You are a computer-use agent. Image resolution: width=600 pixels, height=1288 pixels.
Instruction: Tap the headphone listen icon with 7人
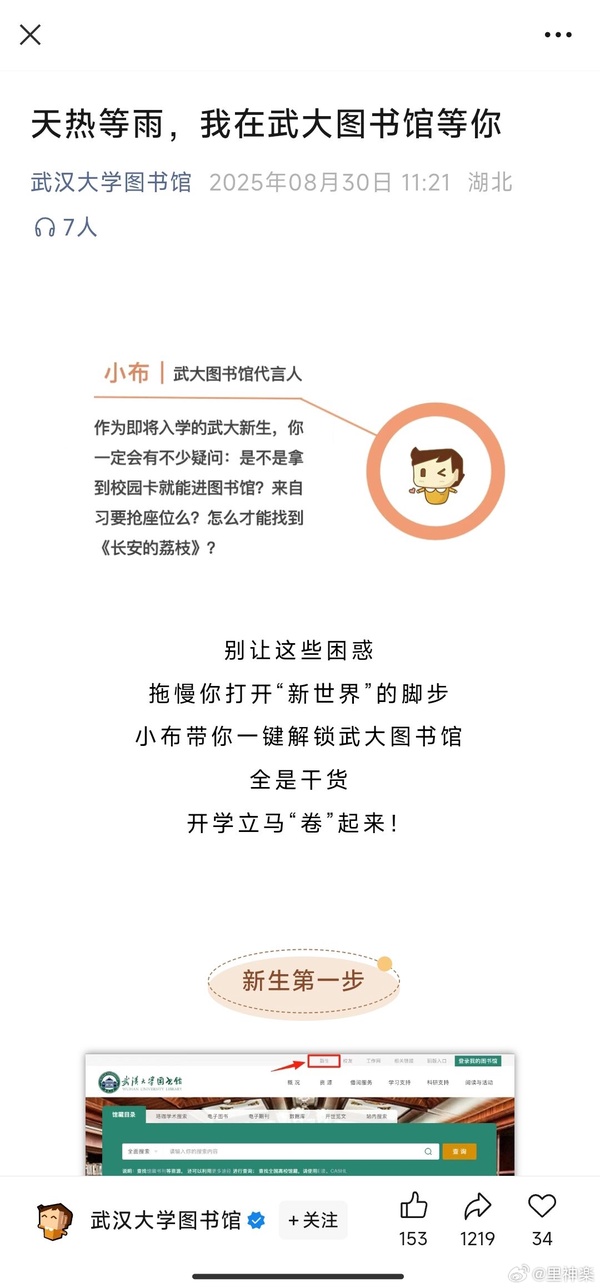[x=45, y=227]
